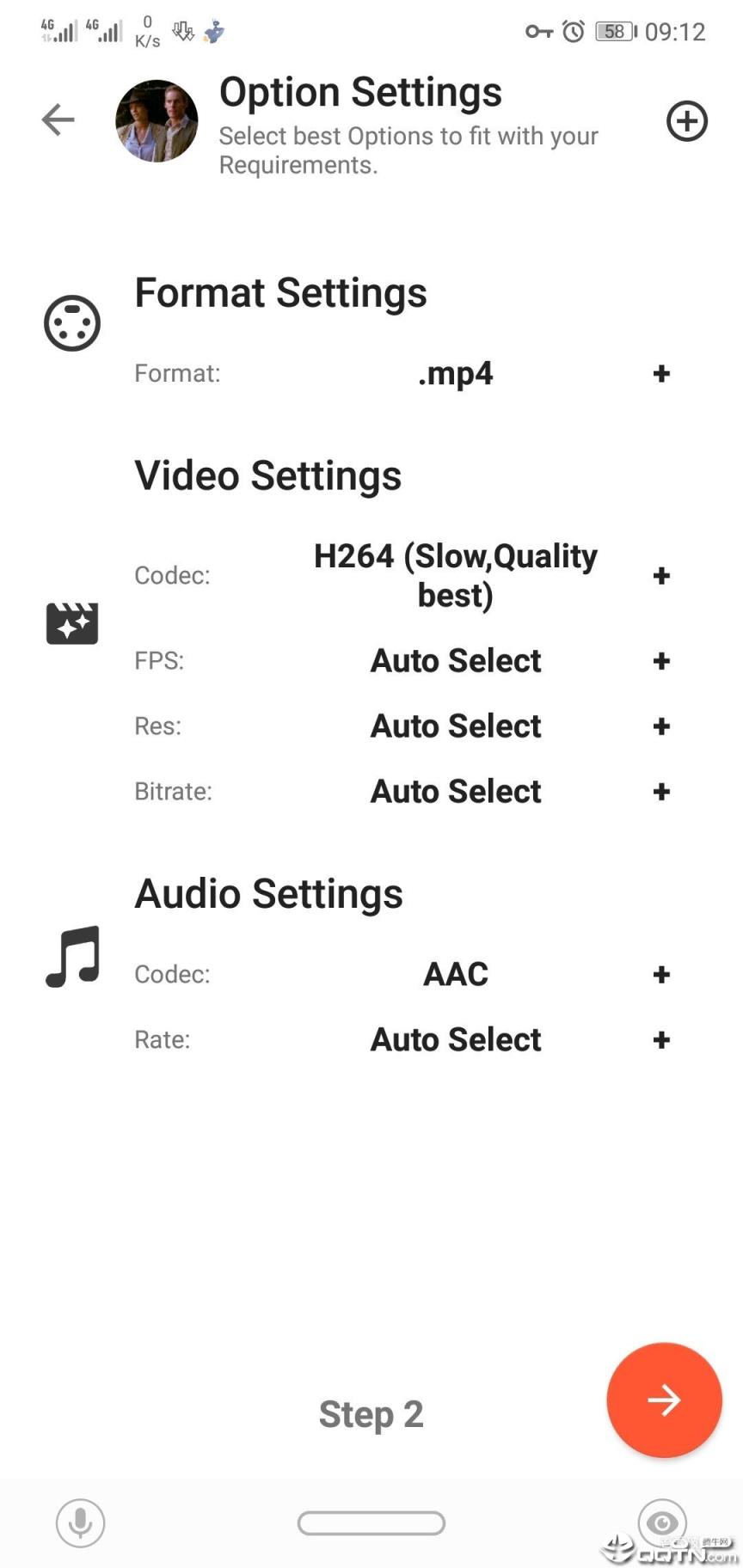Change the AAC audio codec
The image size is (743, 1568).
point(660,975)
